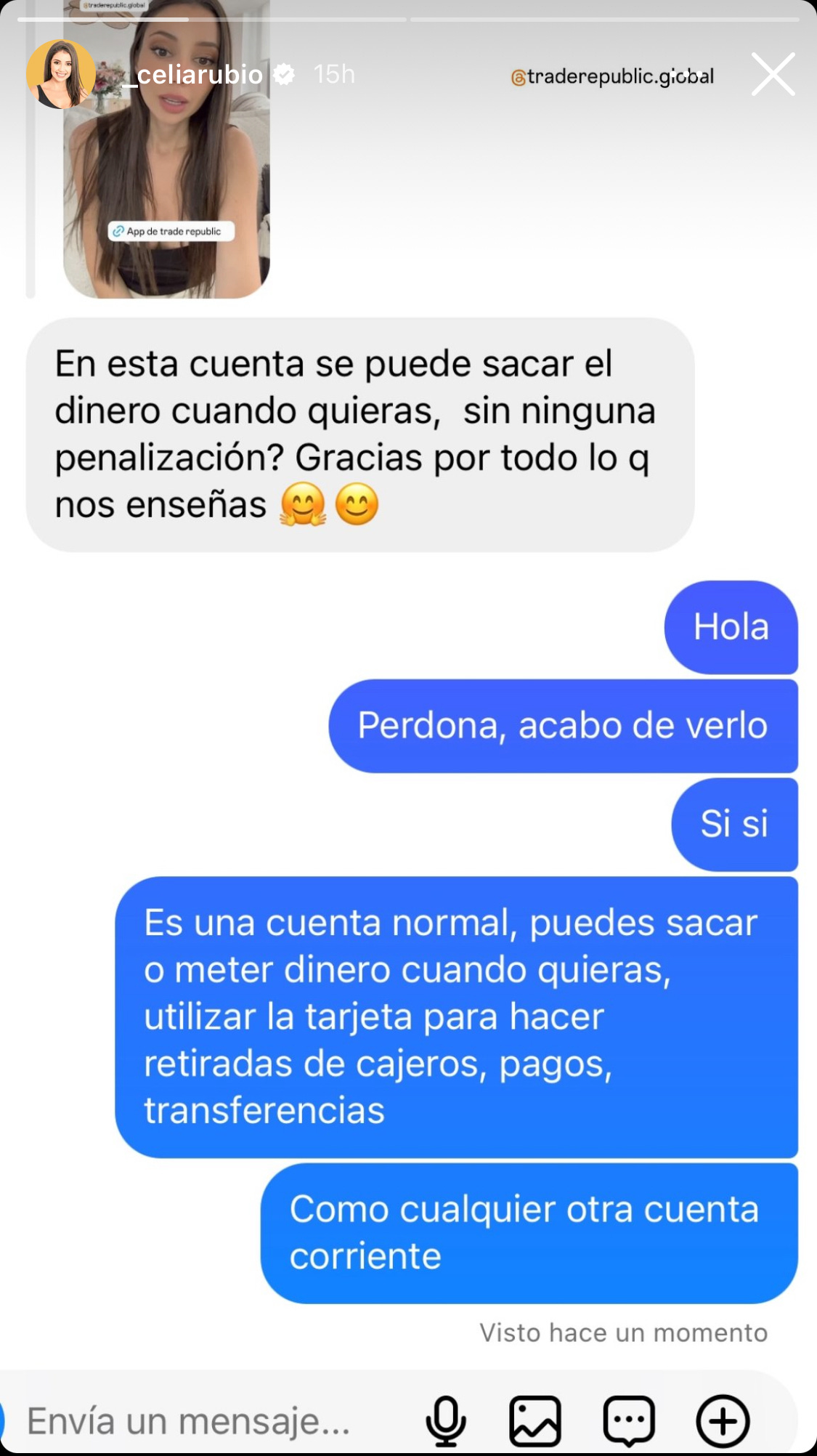The image size is (817, 1456).
Task: Open the sticker picker speech bubble icon
Action: pyautogui.click(x=627, y=1419)
